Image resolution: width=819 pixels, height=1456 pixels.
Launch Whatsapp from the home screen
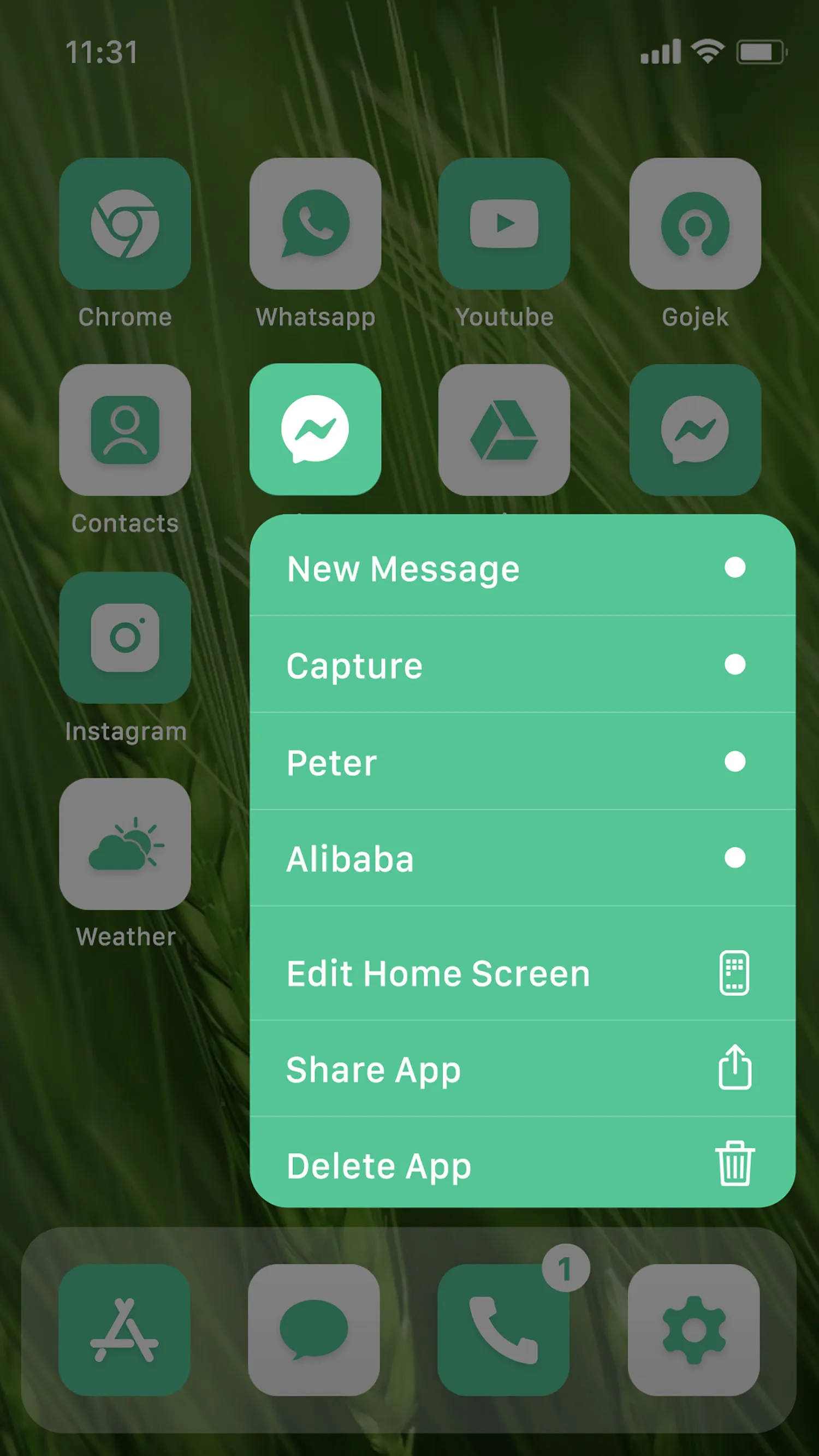(315, 225)
